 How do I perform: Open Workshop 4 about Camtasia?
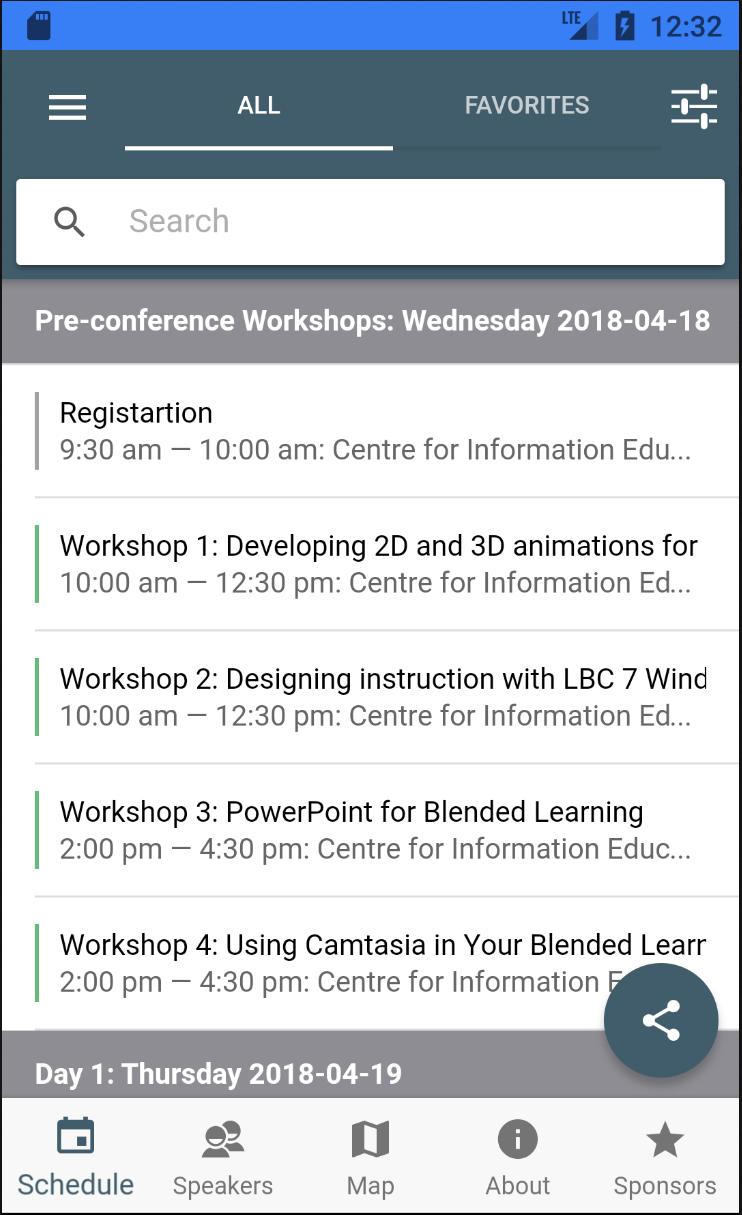point(370,961)
